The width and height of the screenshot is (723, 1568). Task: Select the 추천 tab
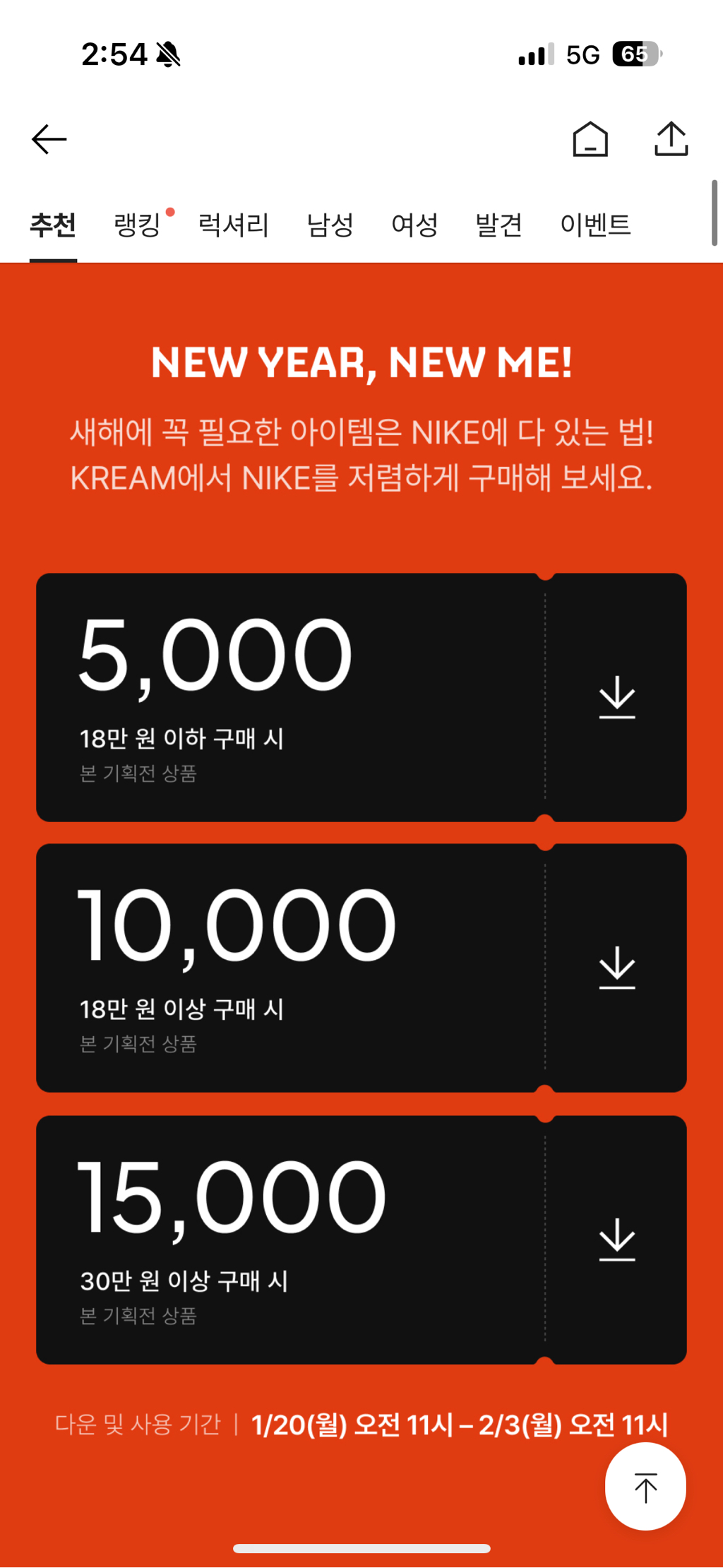pos(53,225)
